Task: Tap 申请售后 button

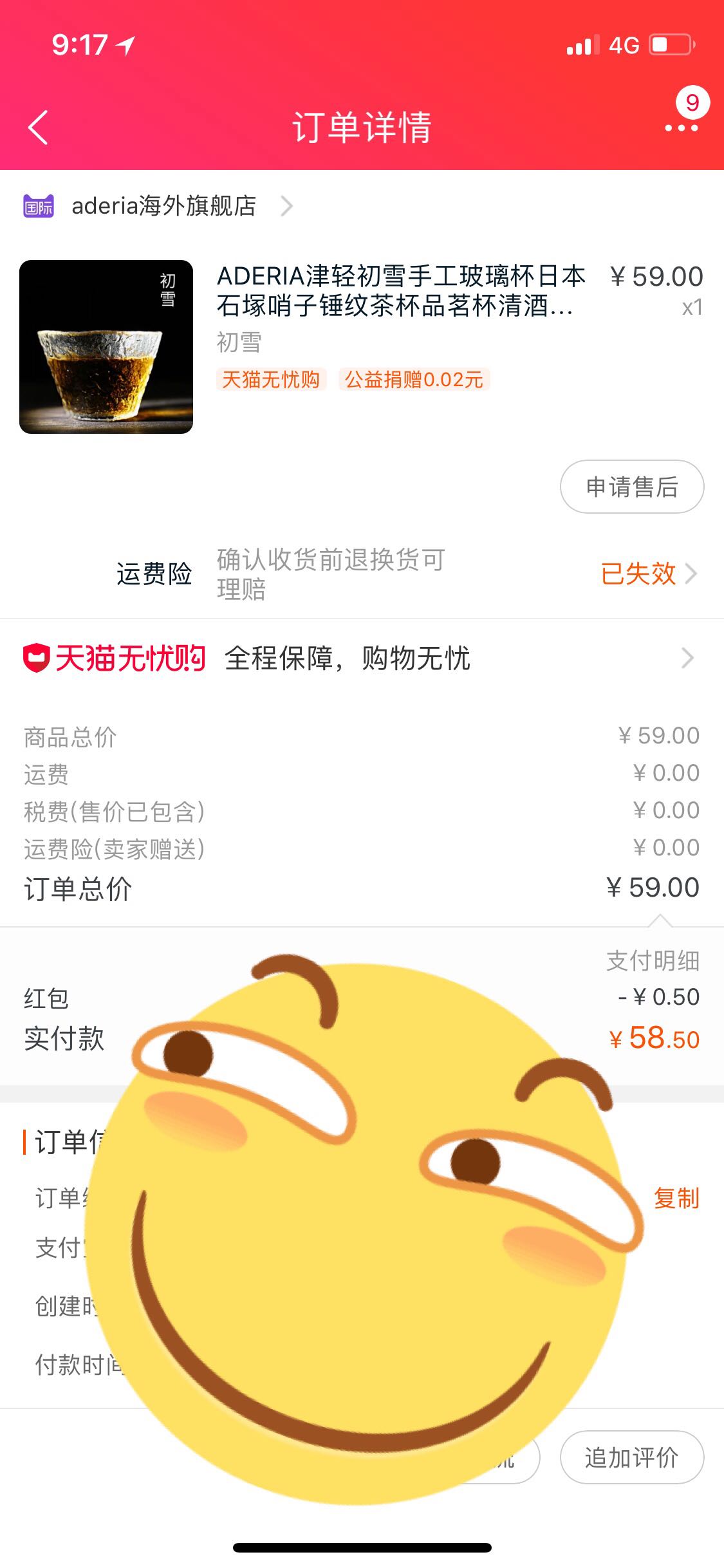Action: 632,487
